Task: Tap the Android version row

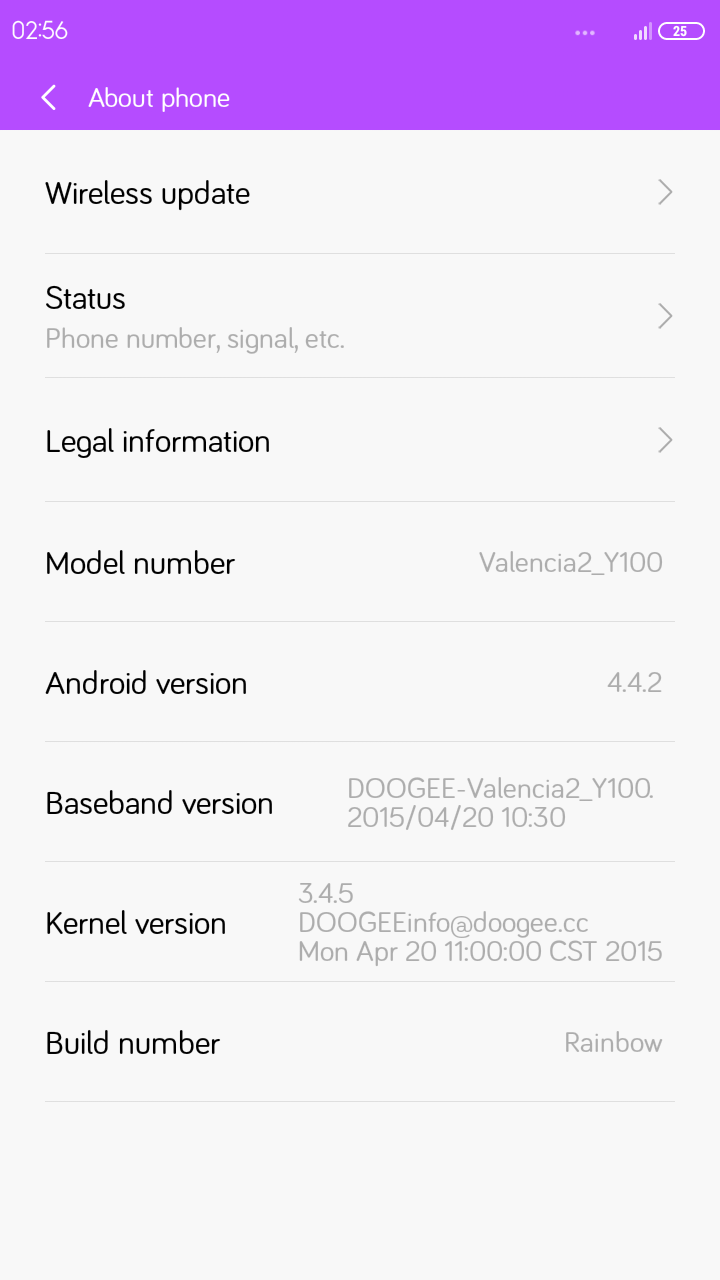Action: click(x=359, y=683)
